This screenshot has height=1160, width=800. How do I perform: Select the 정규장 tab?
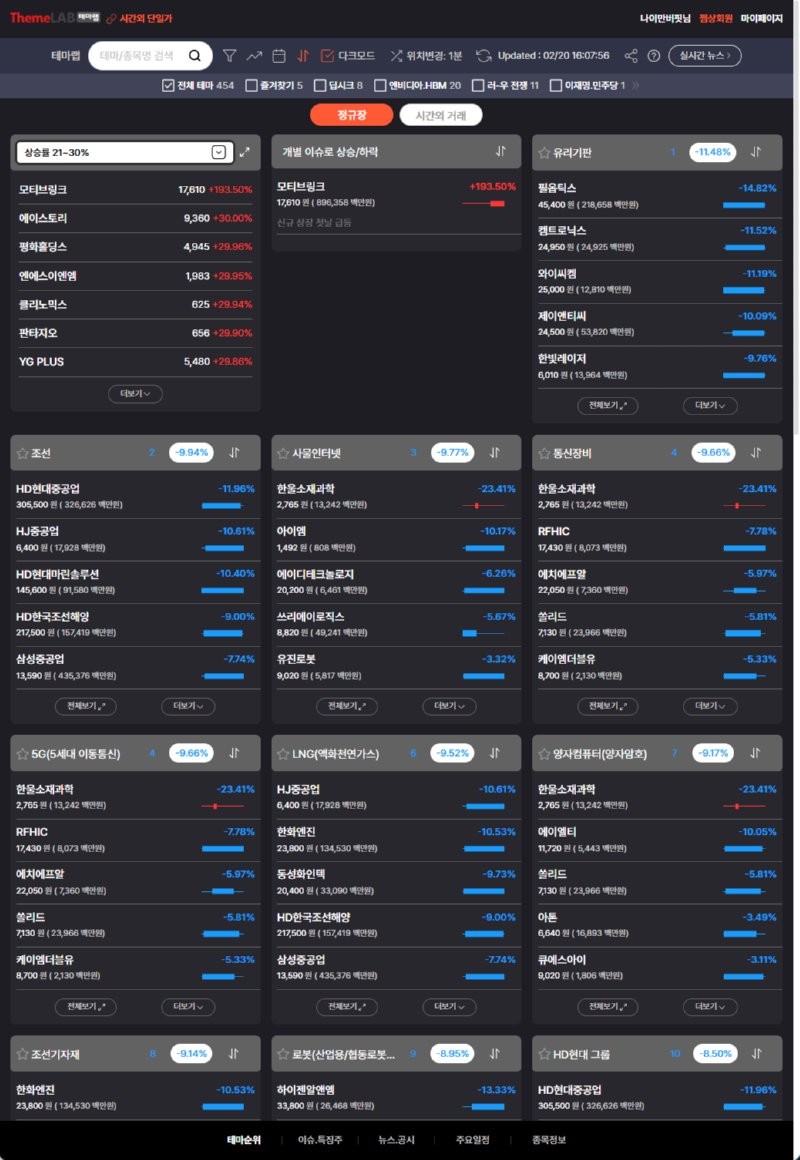pyautogui.click(x=351, y=115)
